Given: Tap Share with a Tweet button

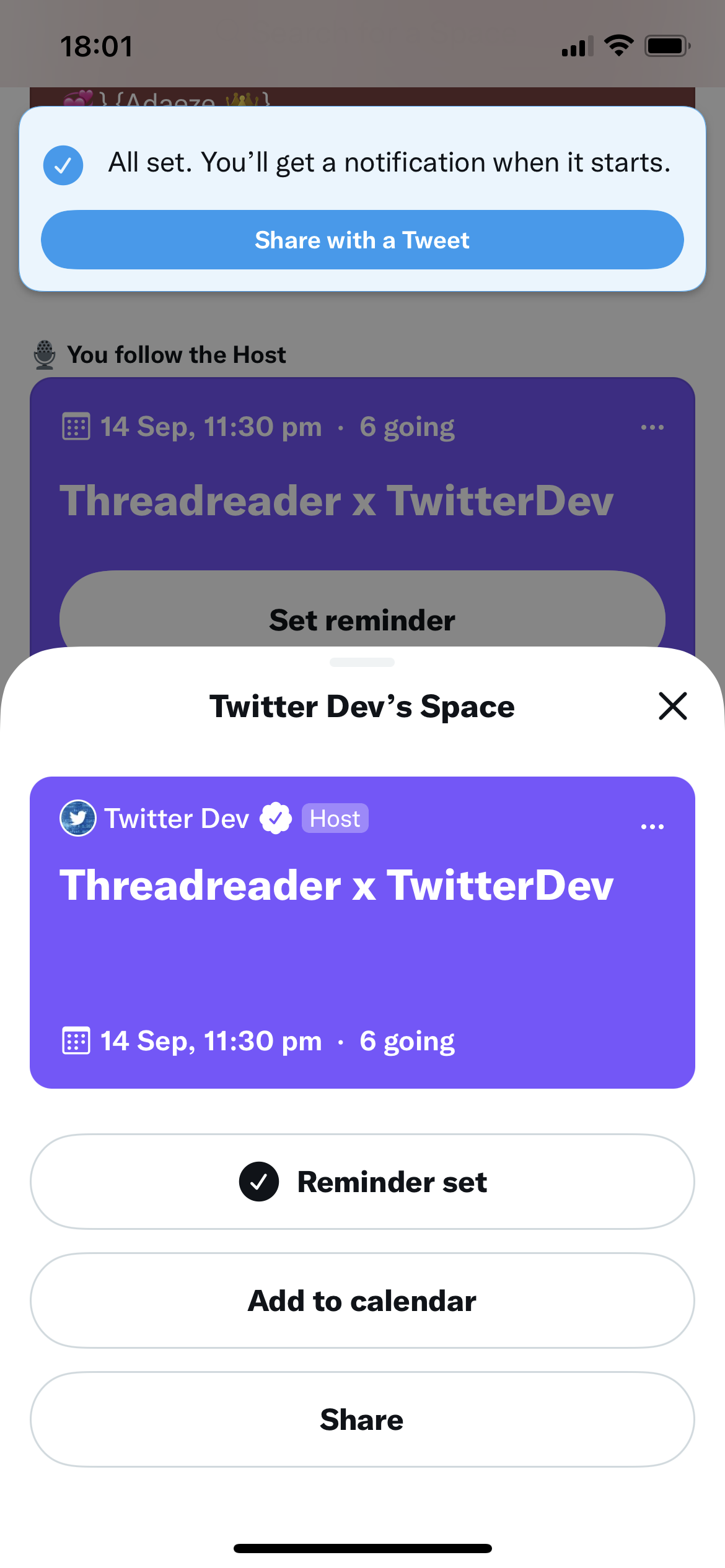Looking at the screenshot, I should (362, 240).
